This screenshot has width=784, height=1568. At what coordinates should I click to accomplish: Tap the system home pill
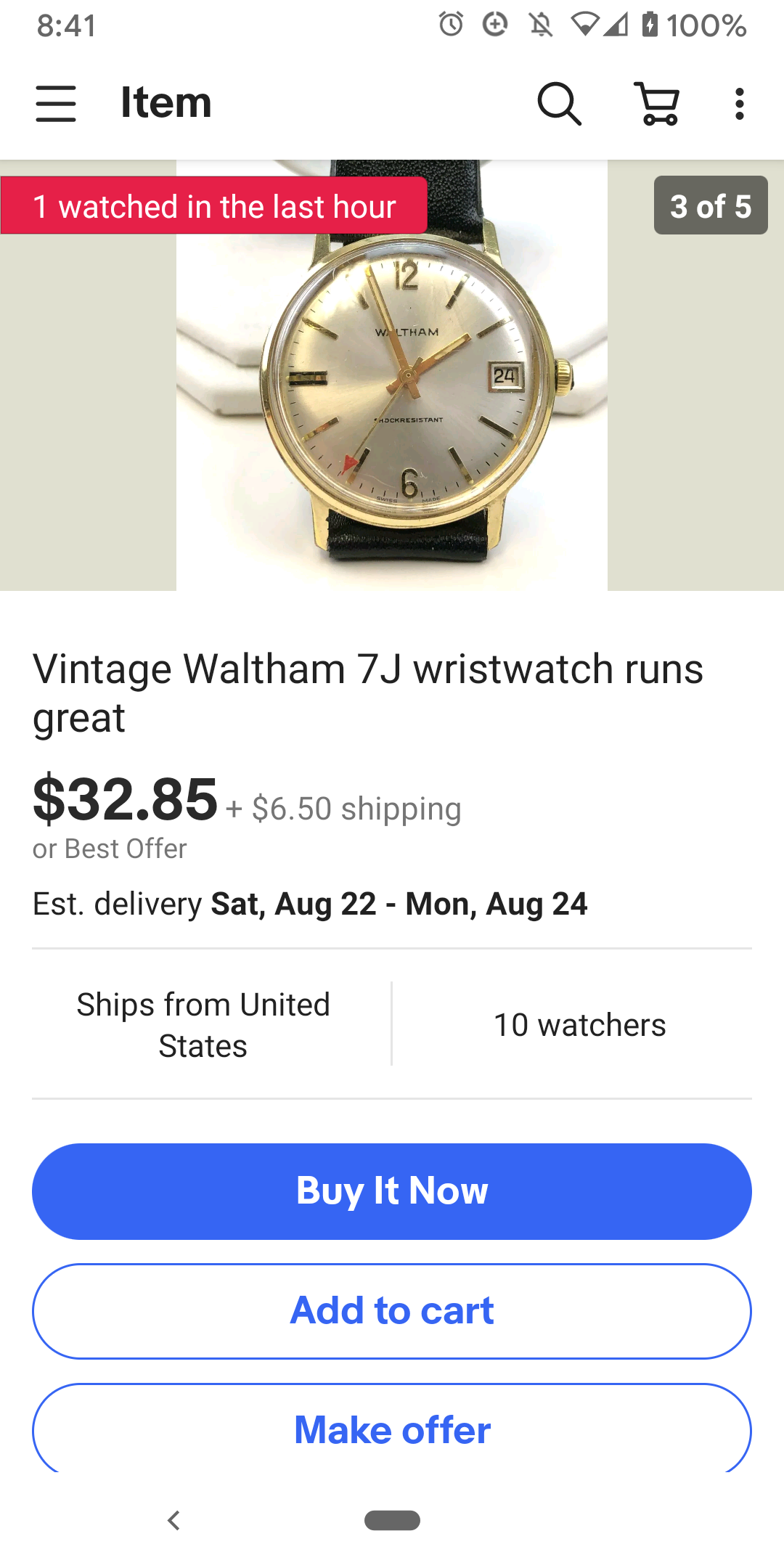tap(392, 1520)
